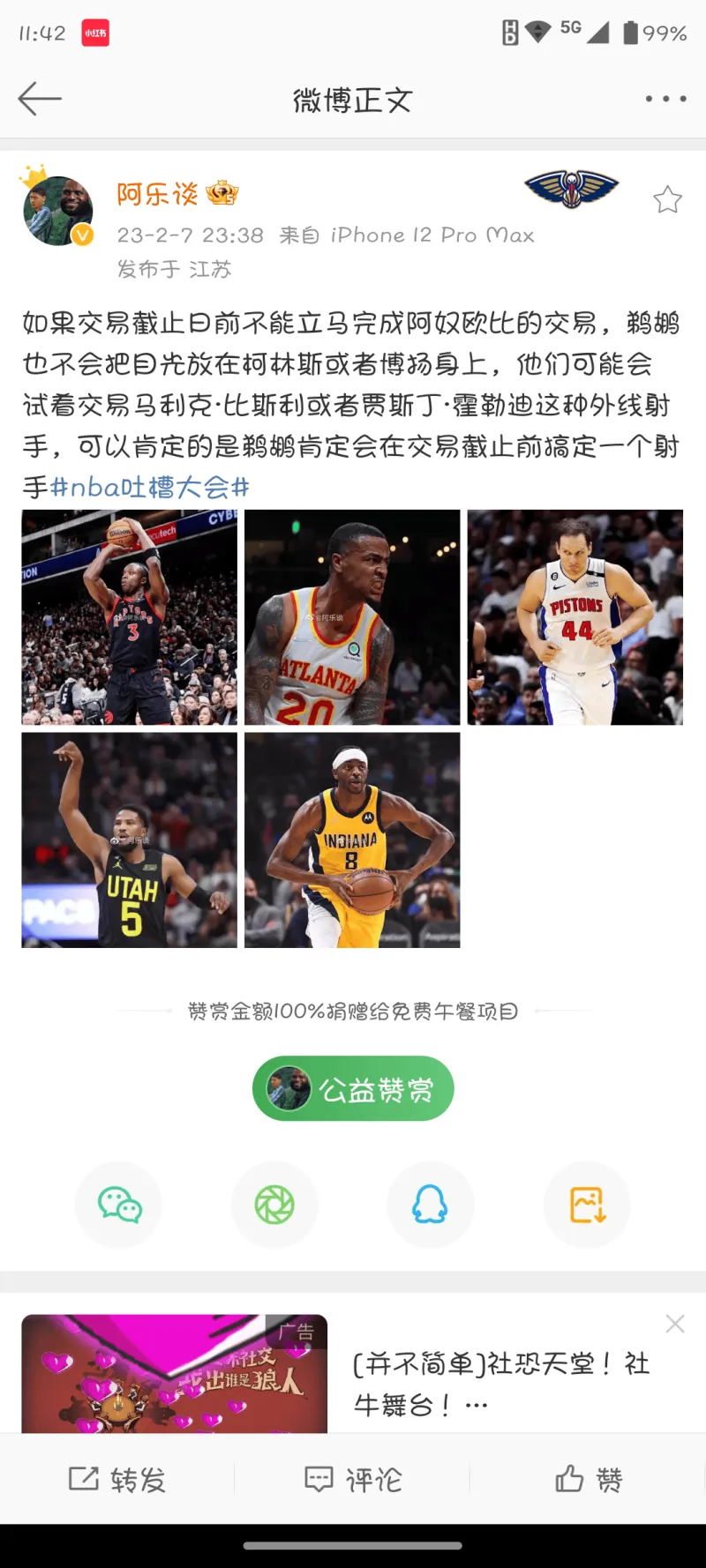Screen dimensions: 706x1568
Task: Open the #nba吐槽大会# hashtag link
Action: click(x=150, y=487)
